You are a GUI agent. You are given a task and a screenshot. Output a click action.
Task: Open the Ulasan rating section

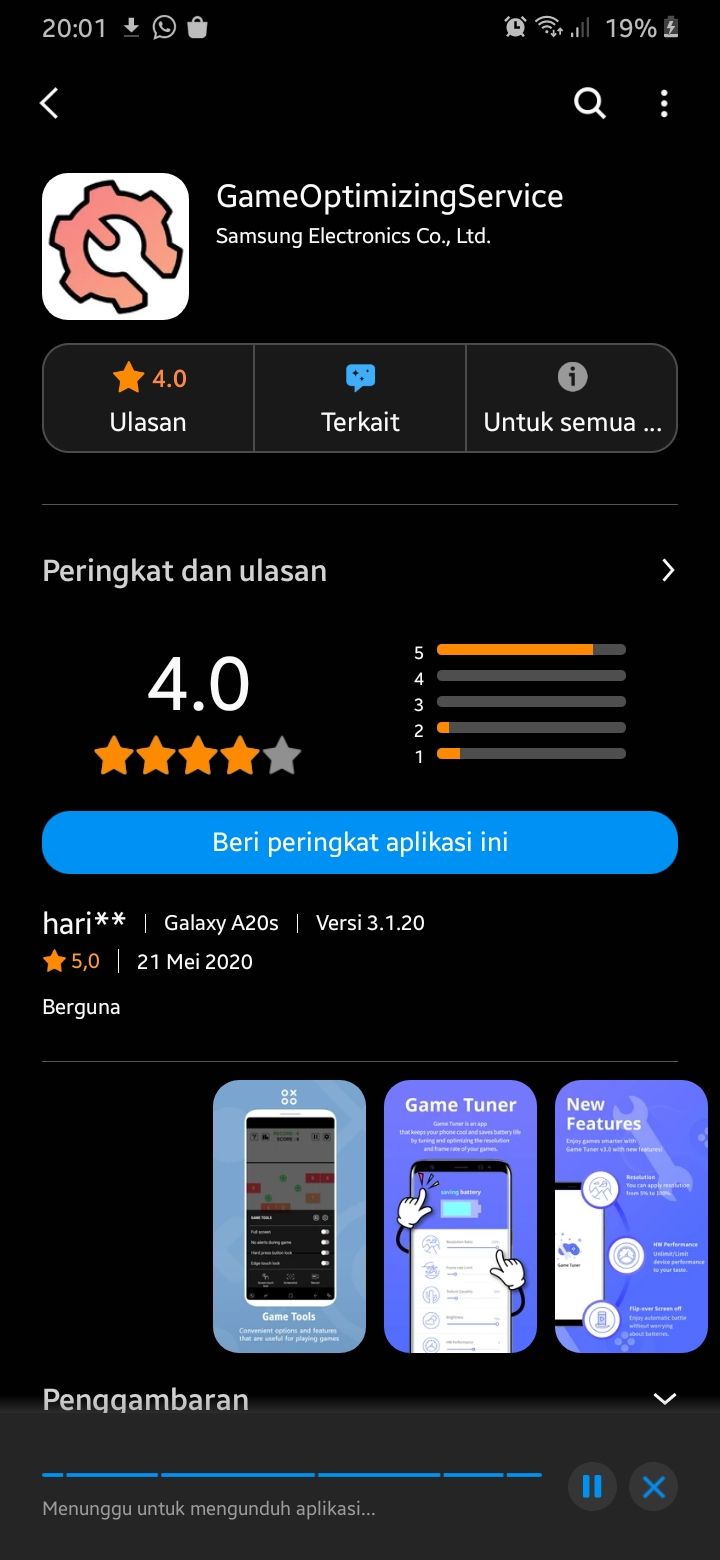(148, 398)
